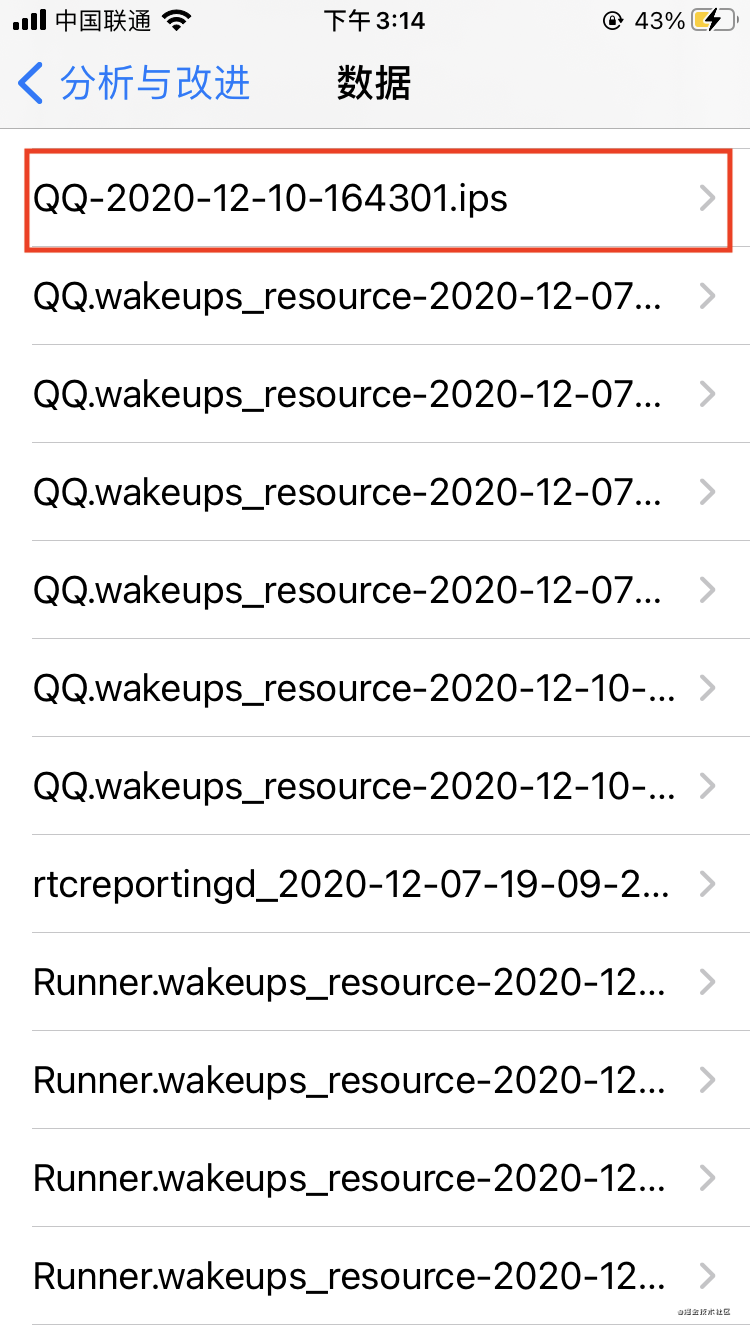This screenshot has width=750, height=1334.
Task: Open the rtcreportingd_2020-12-07 log entry
Action: (375, 884)
